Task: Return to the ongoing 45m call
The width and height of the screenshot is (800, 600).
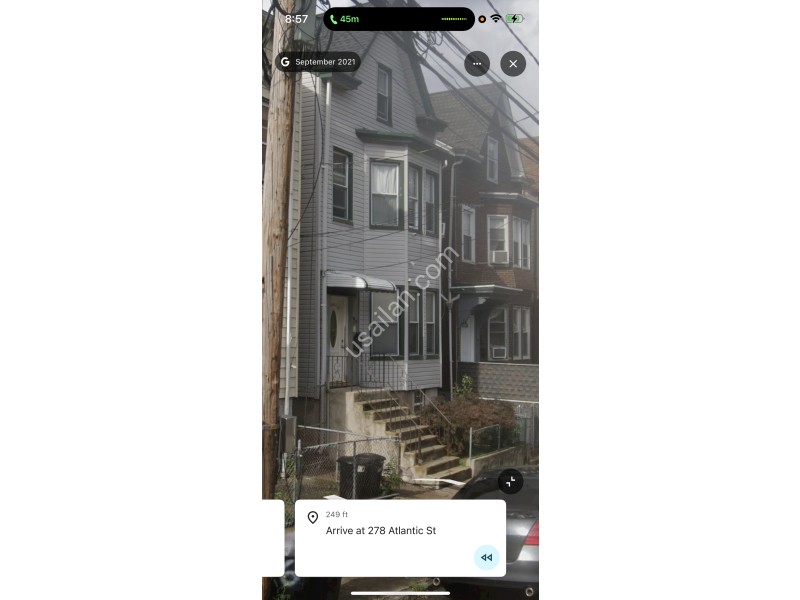Action: [345, 19]
